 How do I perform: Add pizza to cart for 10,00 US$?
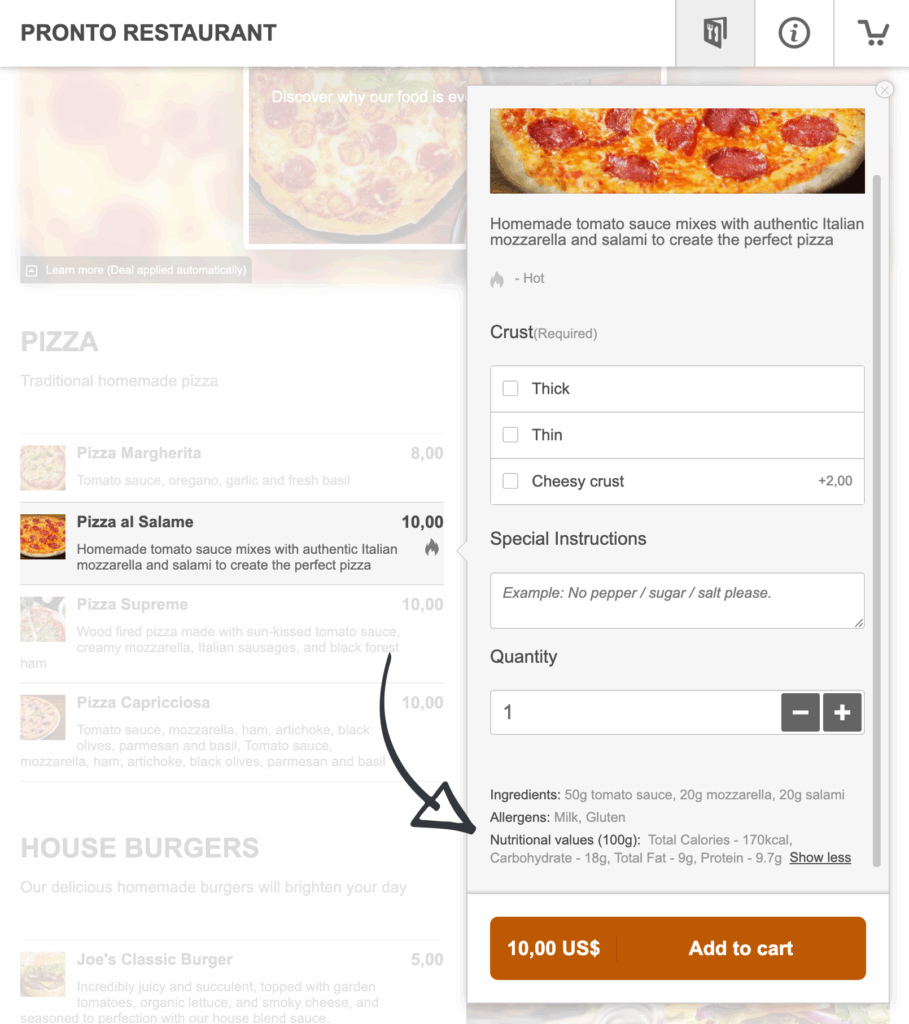tap(677, 948)
